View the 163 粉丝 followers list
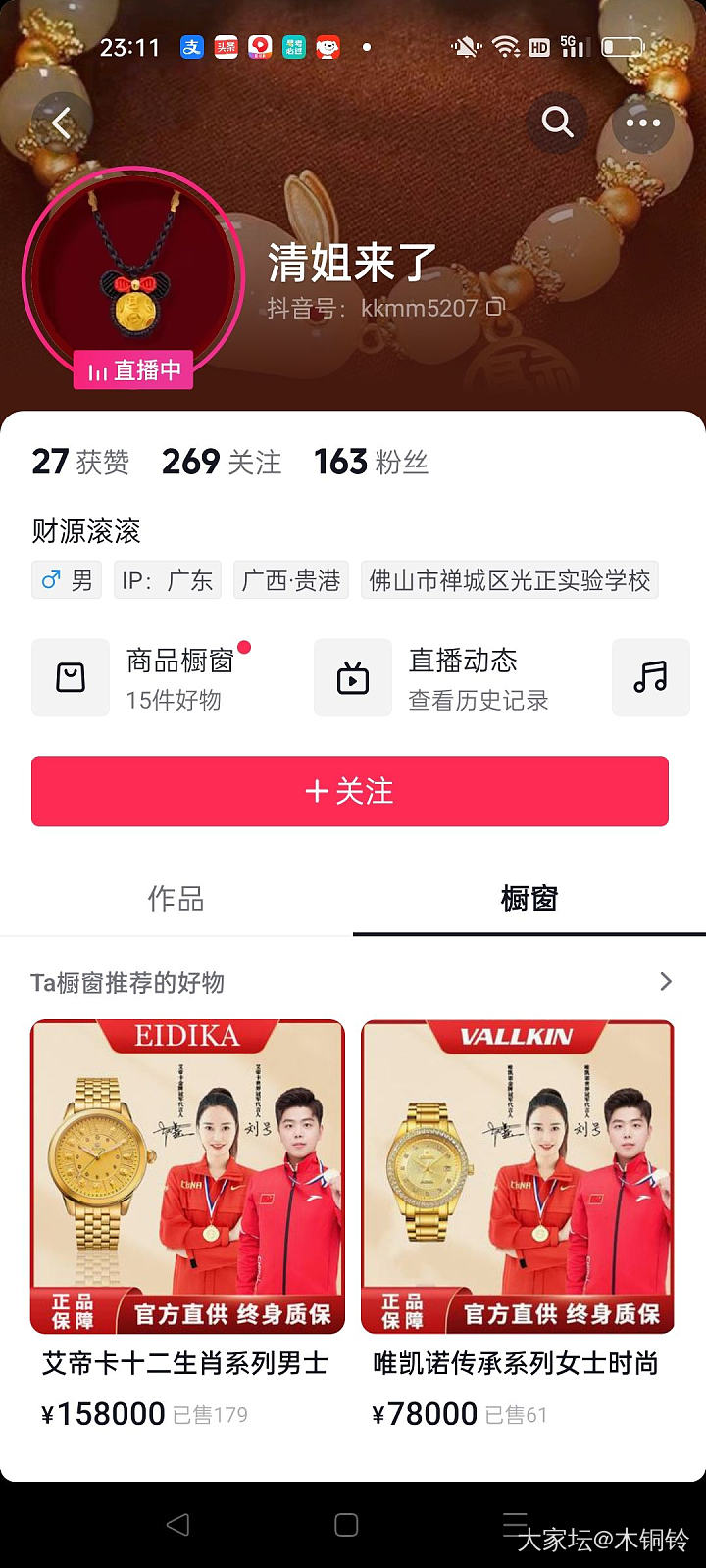Viewport: 706px width, 1568px height. click(x=371, y=462)
